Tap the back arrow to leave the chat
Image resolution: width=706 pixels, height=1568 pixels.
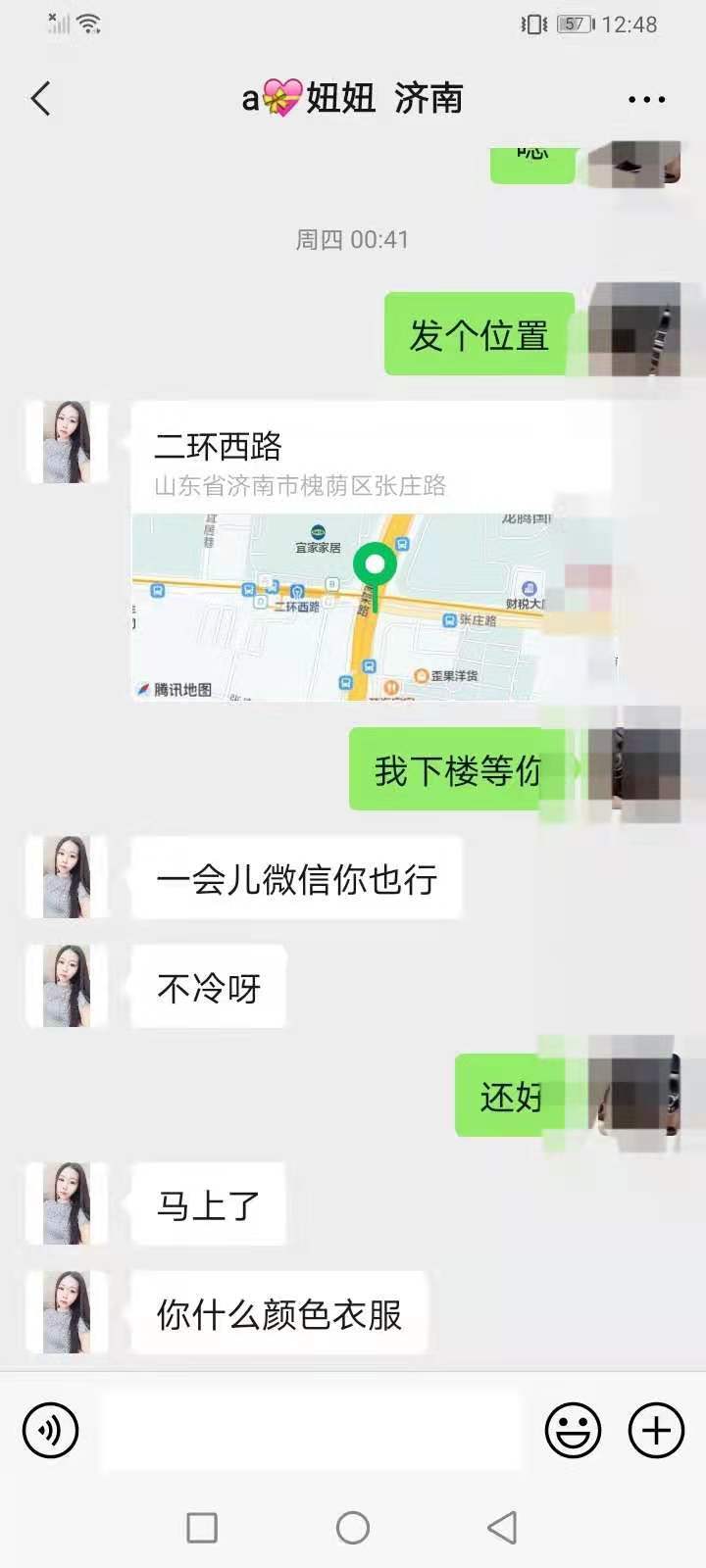(x=39, y=98)
